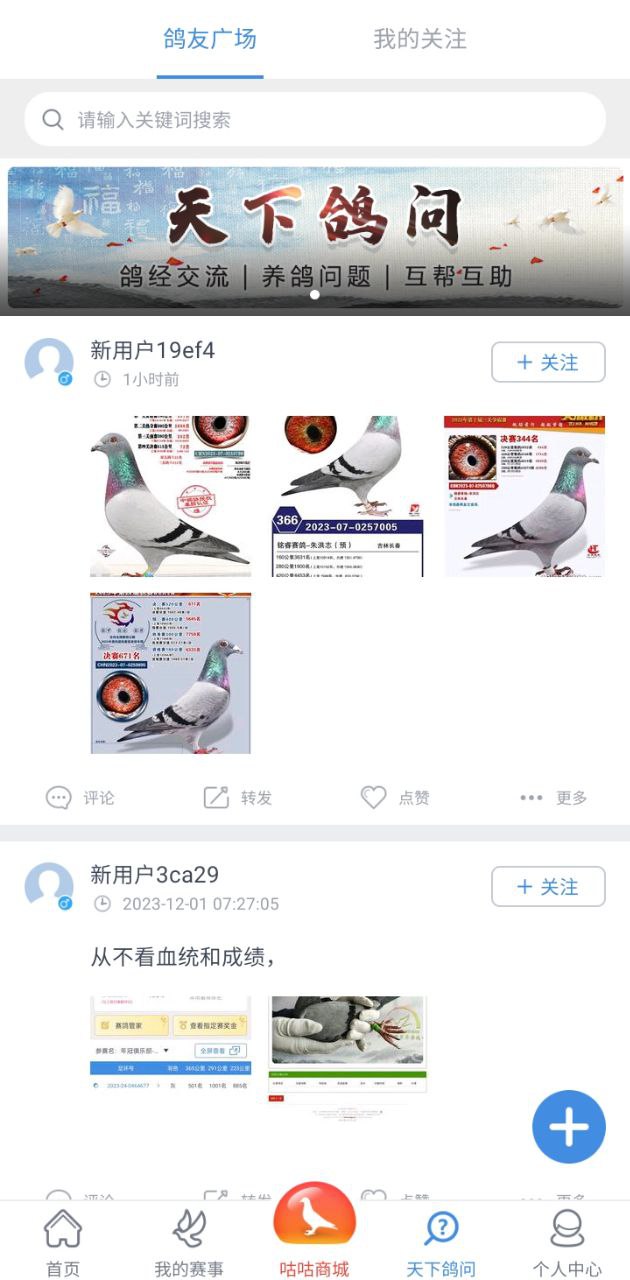
Task: View the race results screenshot in 新用户3ca29's post
Action: 170,1043
